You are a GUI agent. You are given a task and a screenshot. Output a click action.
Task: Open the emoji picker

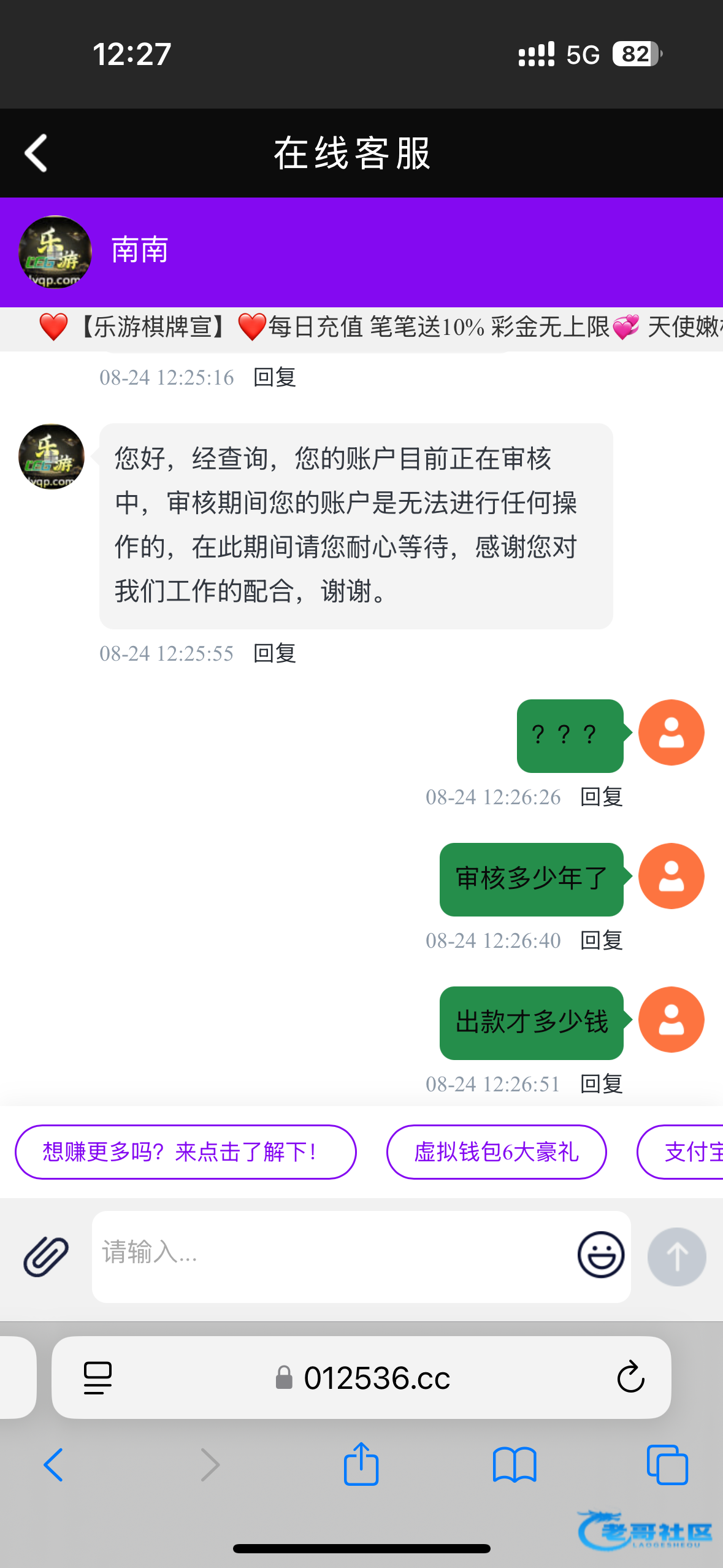point(601,1255)
